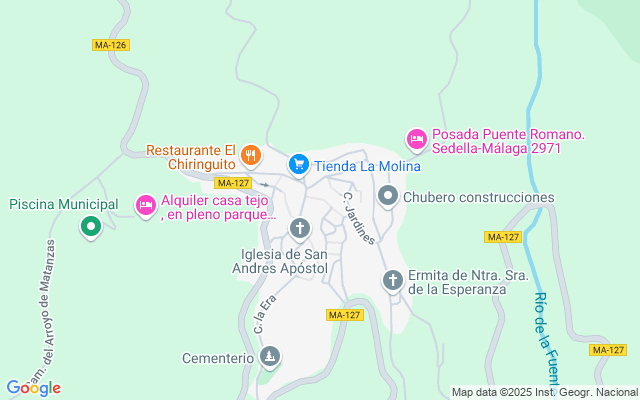Open Ermita de Ntra. Sra. de la Esperanza pin
The width and height of the screenshot is (640, 400).
[393, 280]
